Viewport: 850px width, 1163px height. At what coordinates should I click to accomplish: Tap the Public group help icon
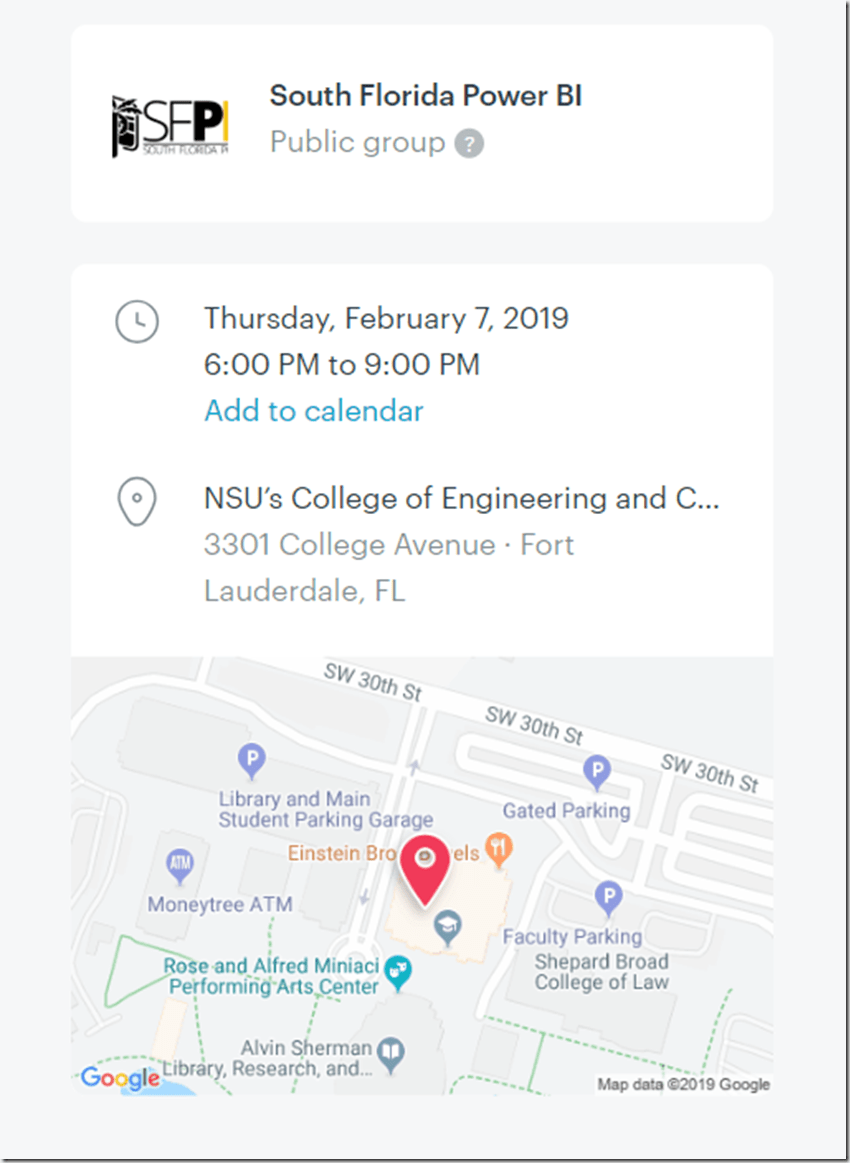click(469, 144)
